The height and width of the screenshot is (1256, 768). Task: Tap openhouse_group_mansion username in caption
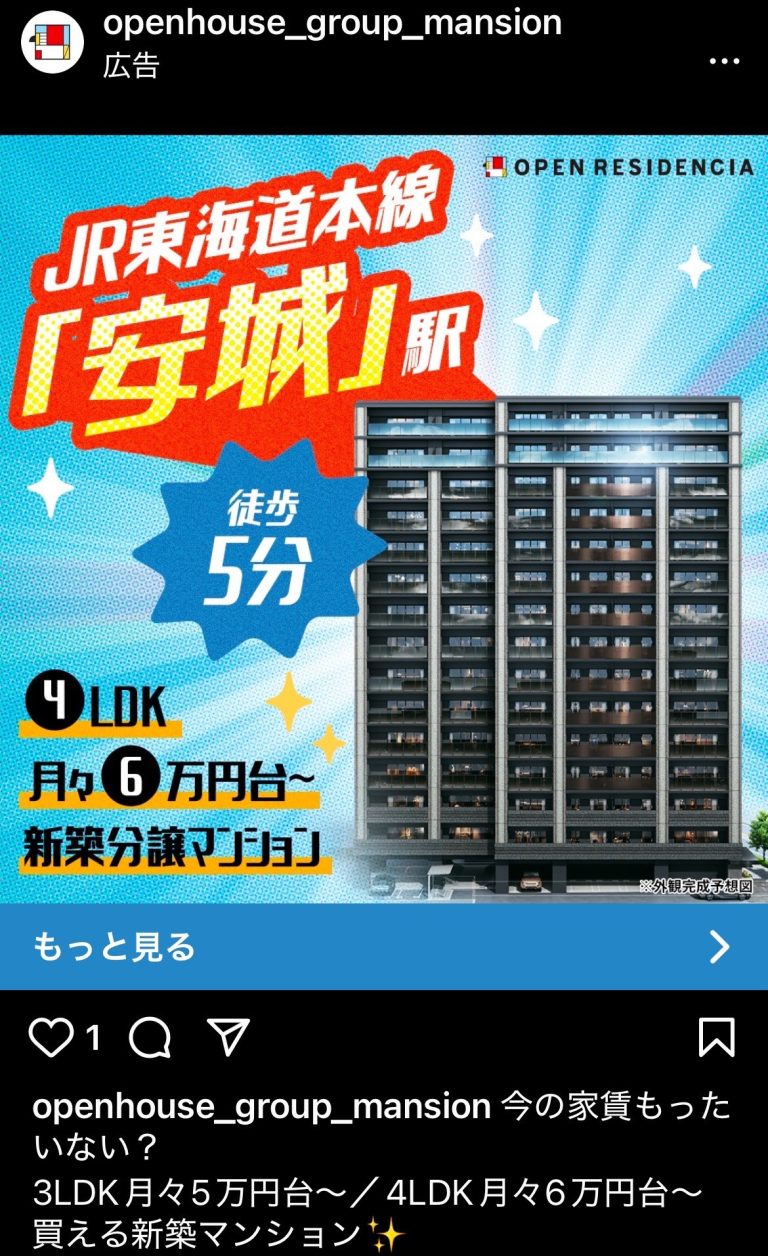(x=262, y=1107)
